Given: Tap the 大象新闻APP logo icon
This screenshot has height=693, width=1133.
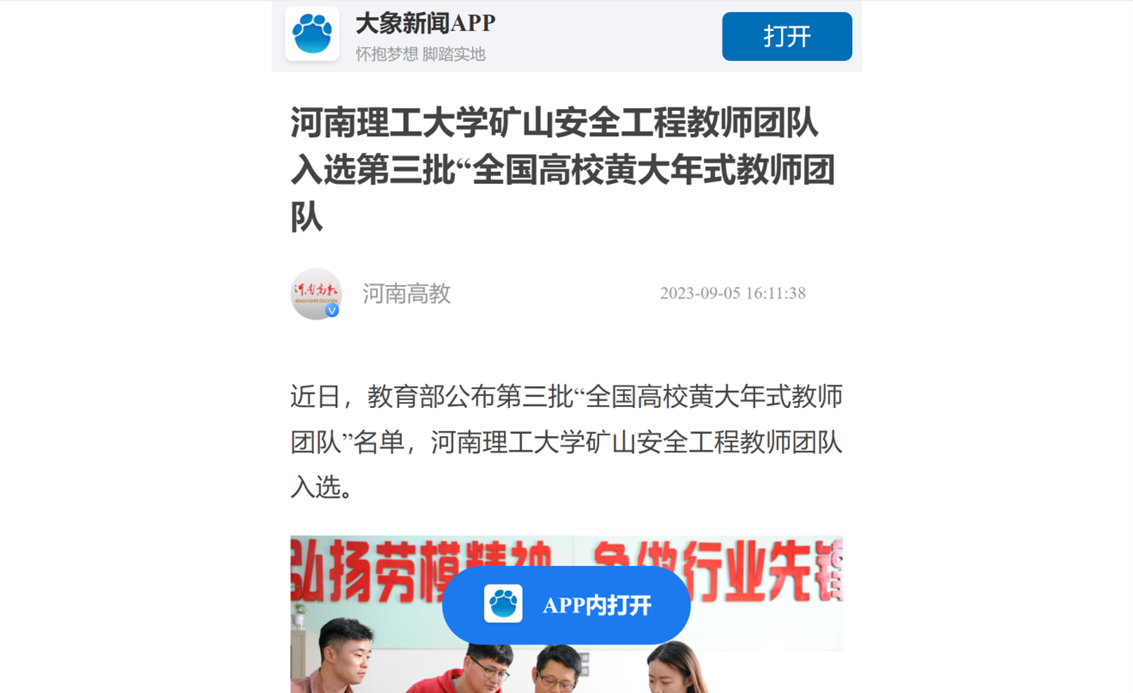Looking at the screenshot, I should click(x=312, y=35).
